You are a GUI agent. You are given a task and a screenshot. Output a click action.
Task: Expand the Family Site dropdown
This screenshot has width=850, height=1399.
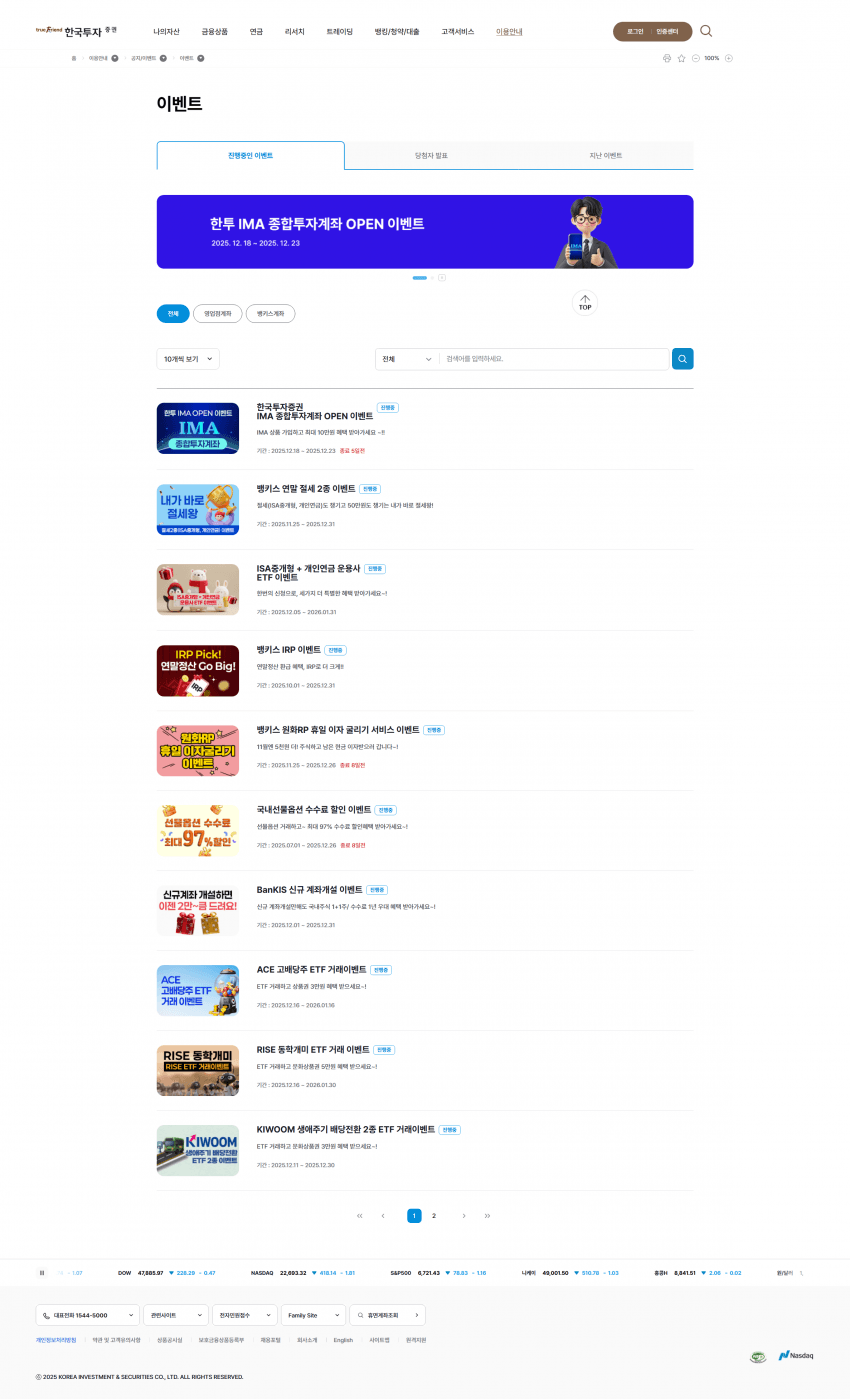click(x=313, y=1315)
